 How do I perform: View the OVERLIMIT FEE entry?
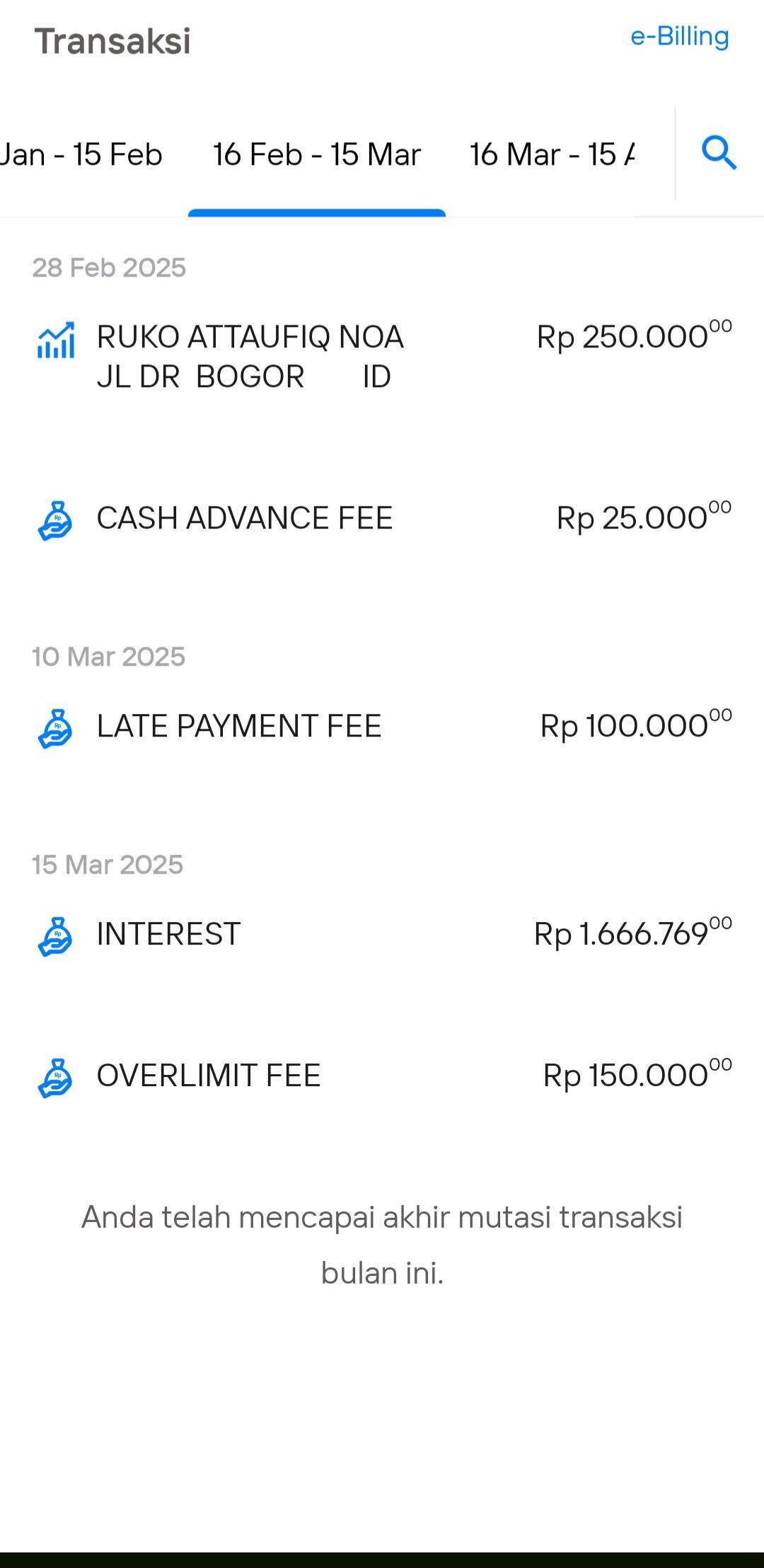[382, 1076]
